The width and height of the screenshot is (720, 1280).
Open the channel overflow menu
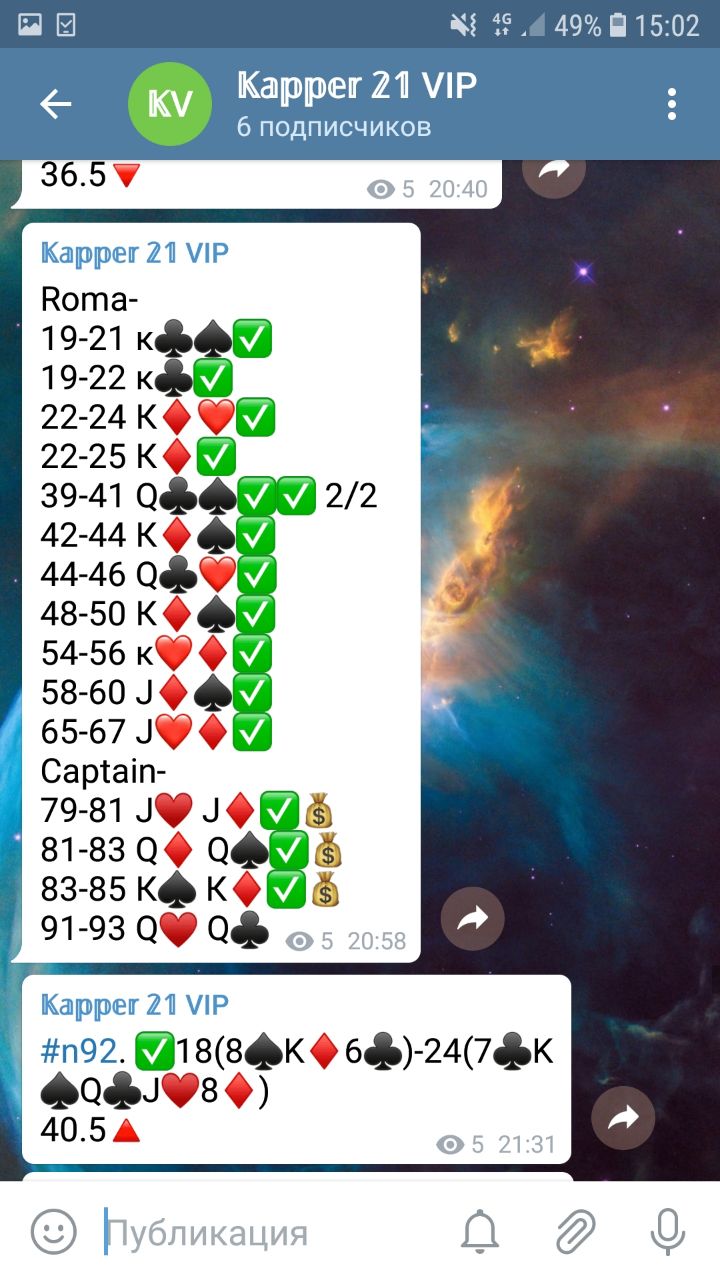[x=672, y=104]
